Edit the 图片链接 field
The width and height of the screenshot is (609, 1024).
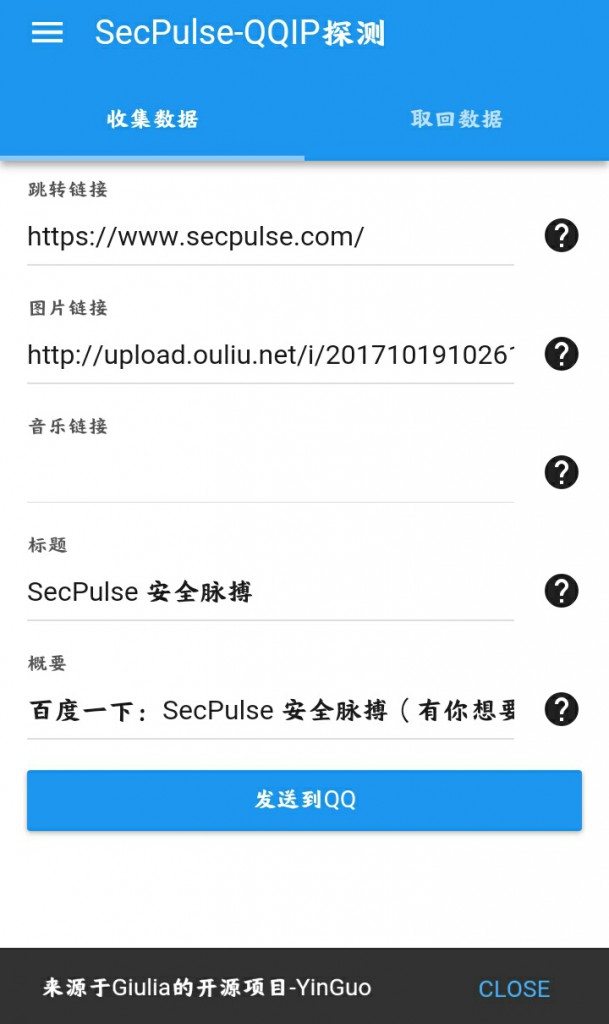(270, 355)
